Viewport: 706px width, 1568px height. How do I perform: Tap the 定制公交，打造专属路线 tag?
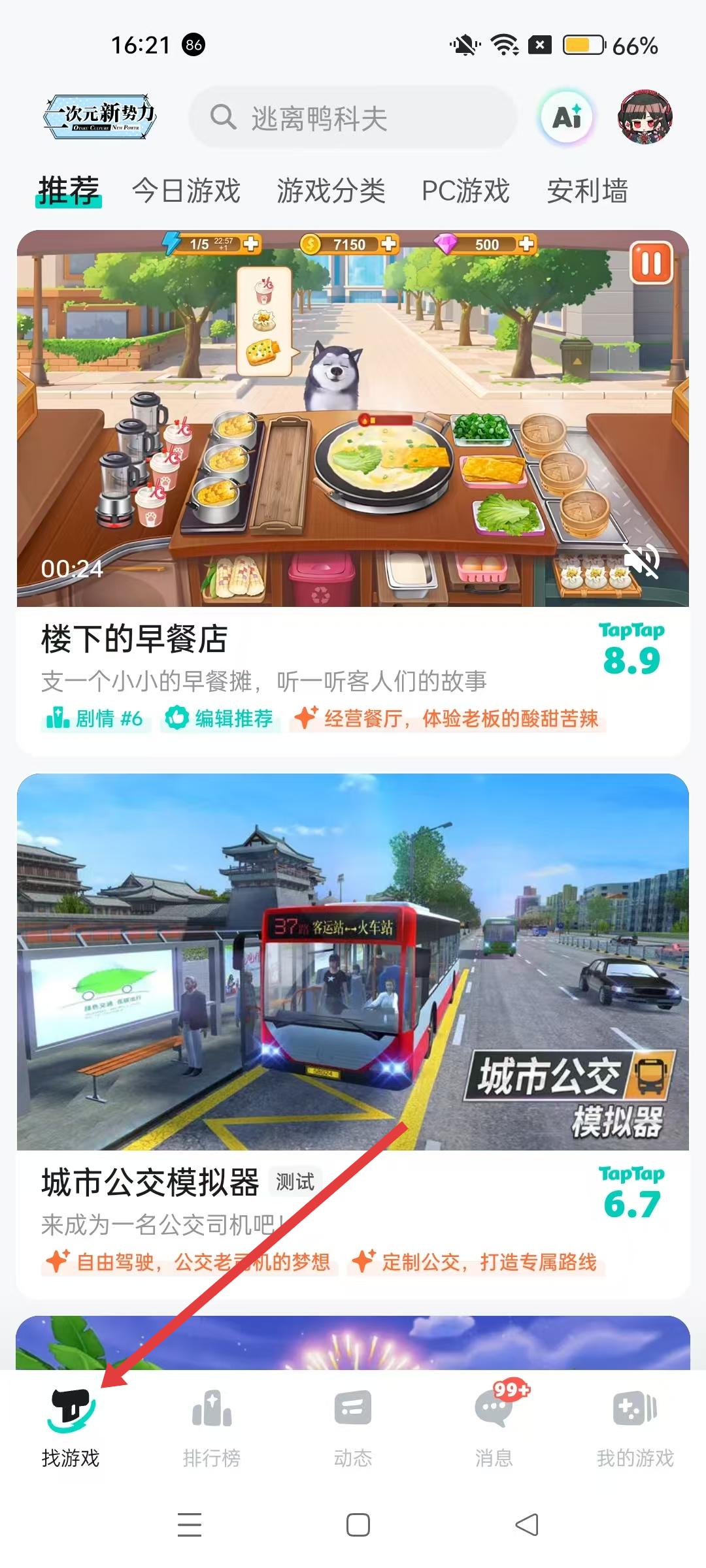[x=476, y=1262]
